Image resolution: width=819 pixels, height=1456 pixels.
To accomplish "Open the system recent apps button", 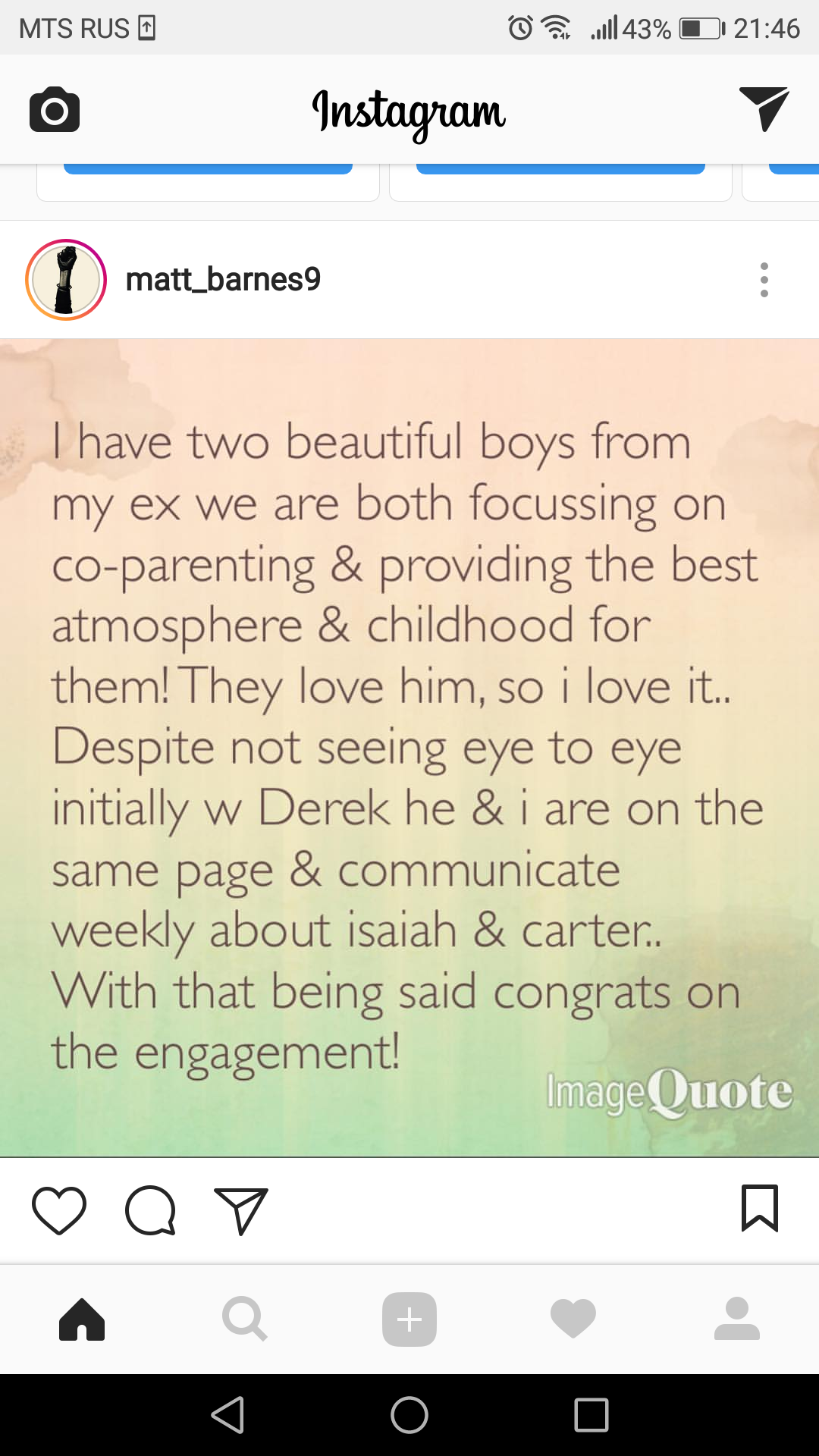I will click(591, 1415).
